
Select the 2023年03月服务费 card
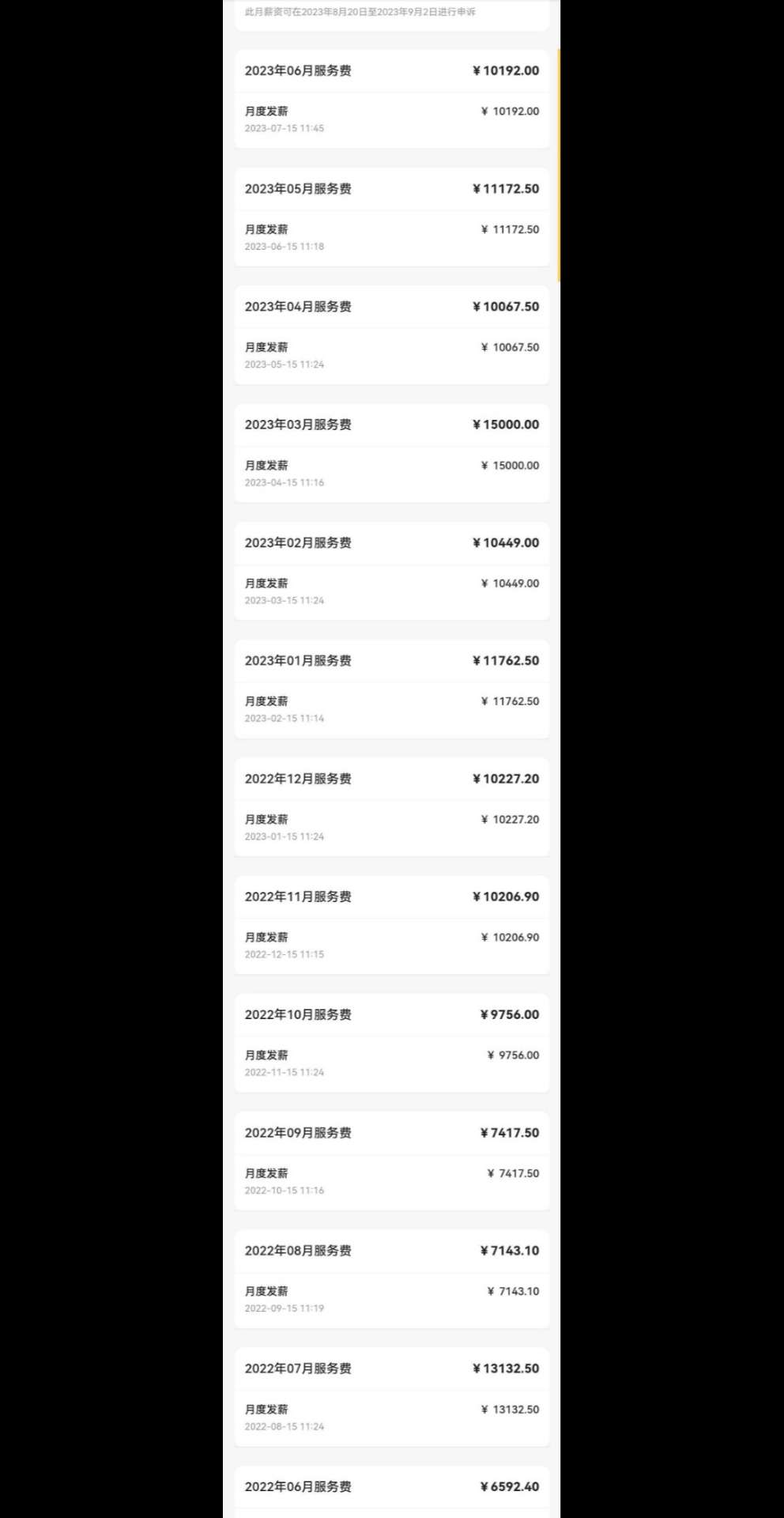click(x=392, y=453)
